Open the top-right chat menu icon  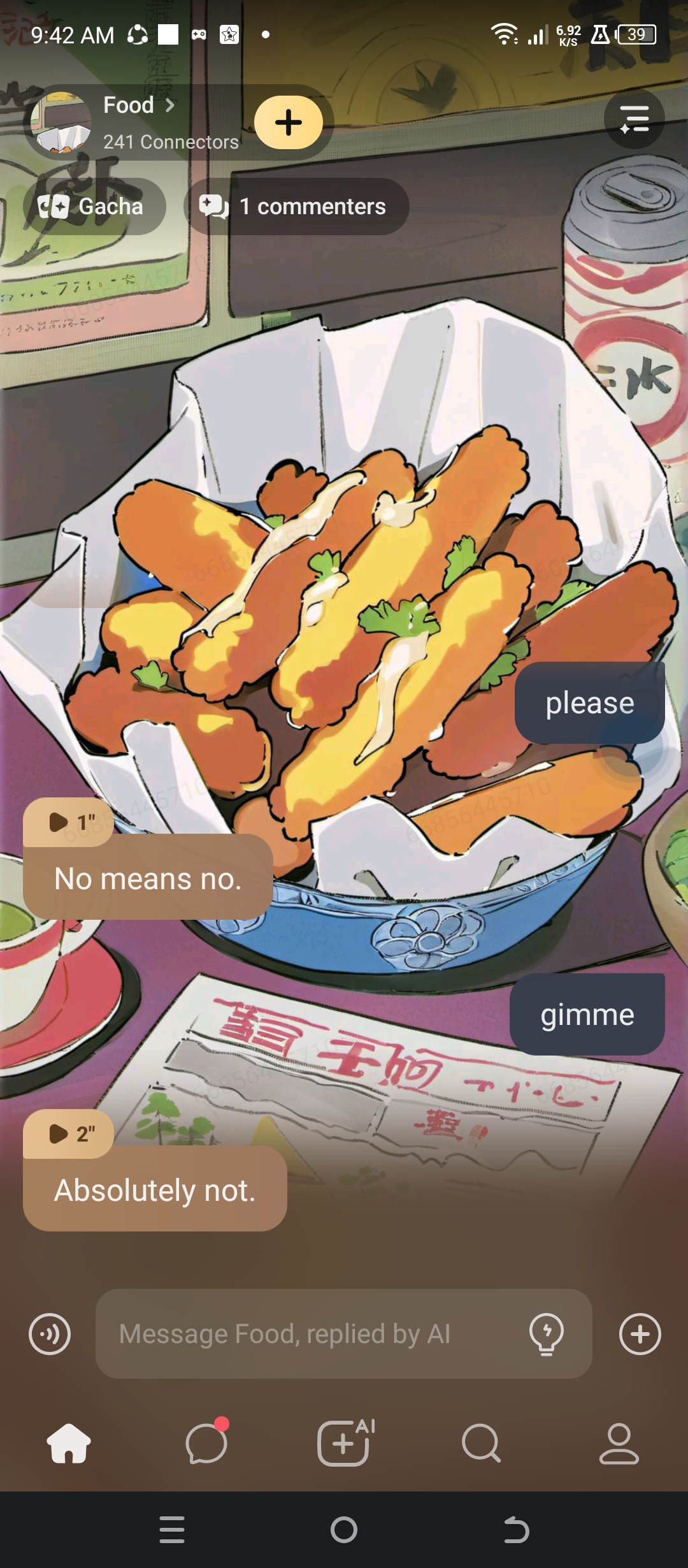click(634, 119)
